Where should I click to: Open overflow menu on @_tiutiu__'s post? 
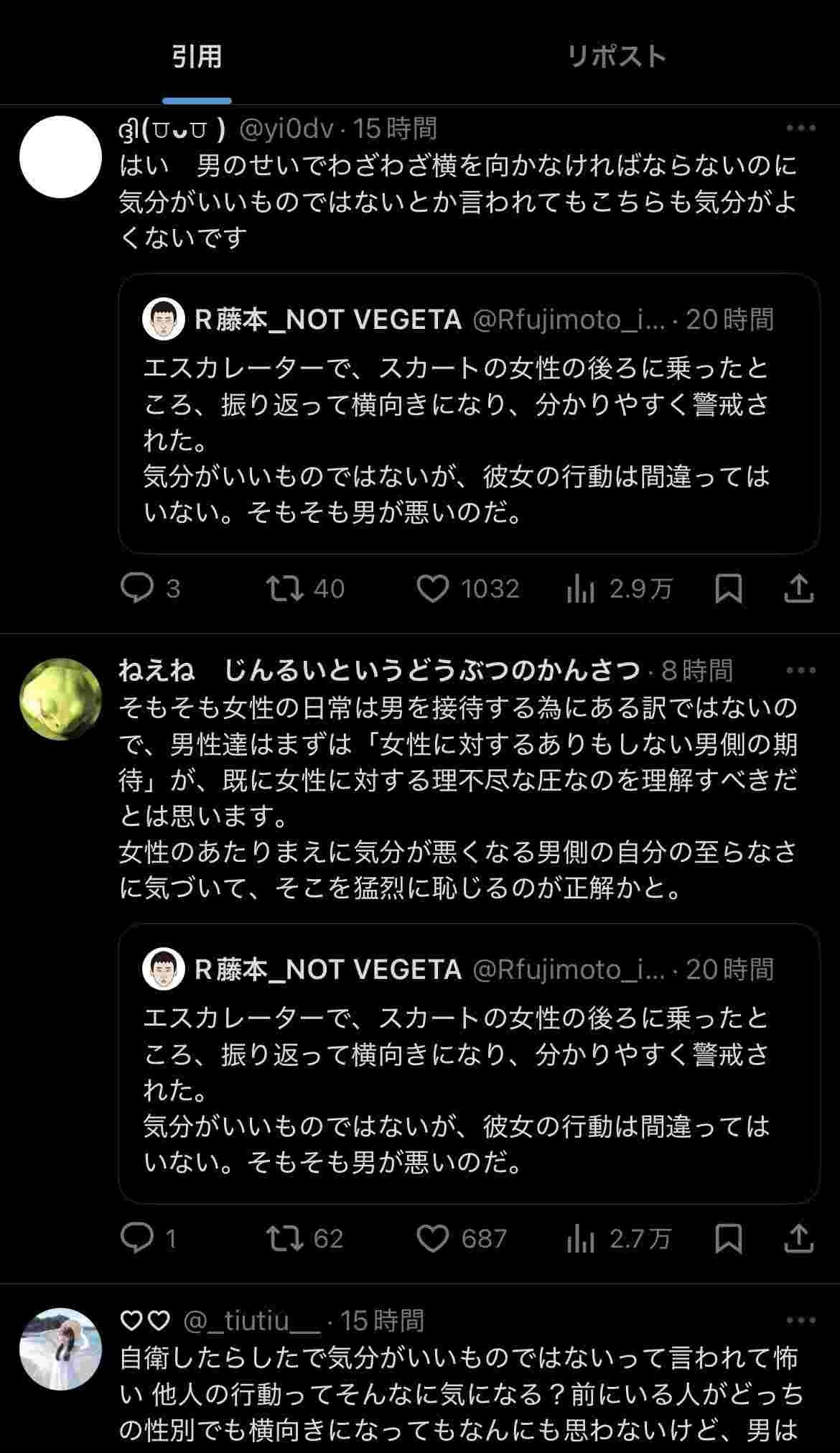[x=801, y=1321]
